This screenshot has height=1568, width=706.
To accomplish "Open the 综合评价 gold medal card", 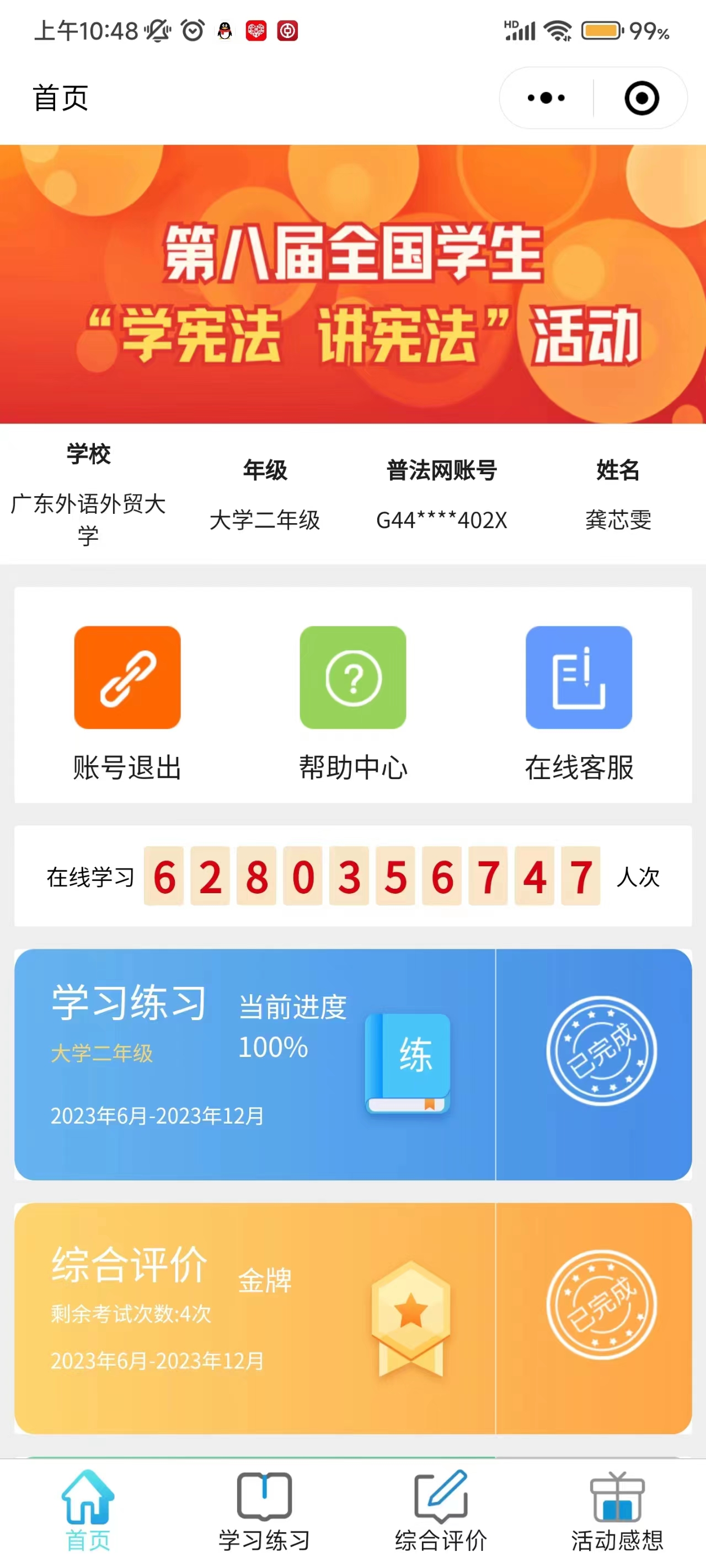I will pos(352,1318).
